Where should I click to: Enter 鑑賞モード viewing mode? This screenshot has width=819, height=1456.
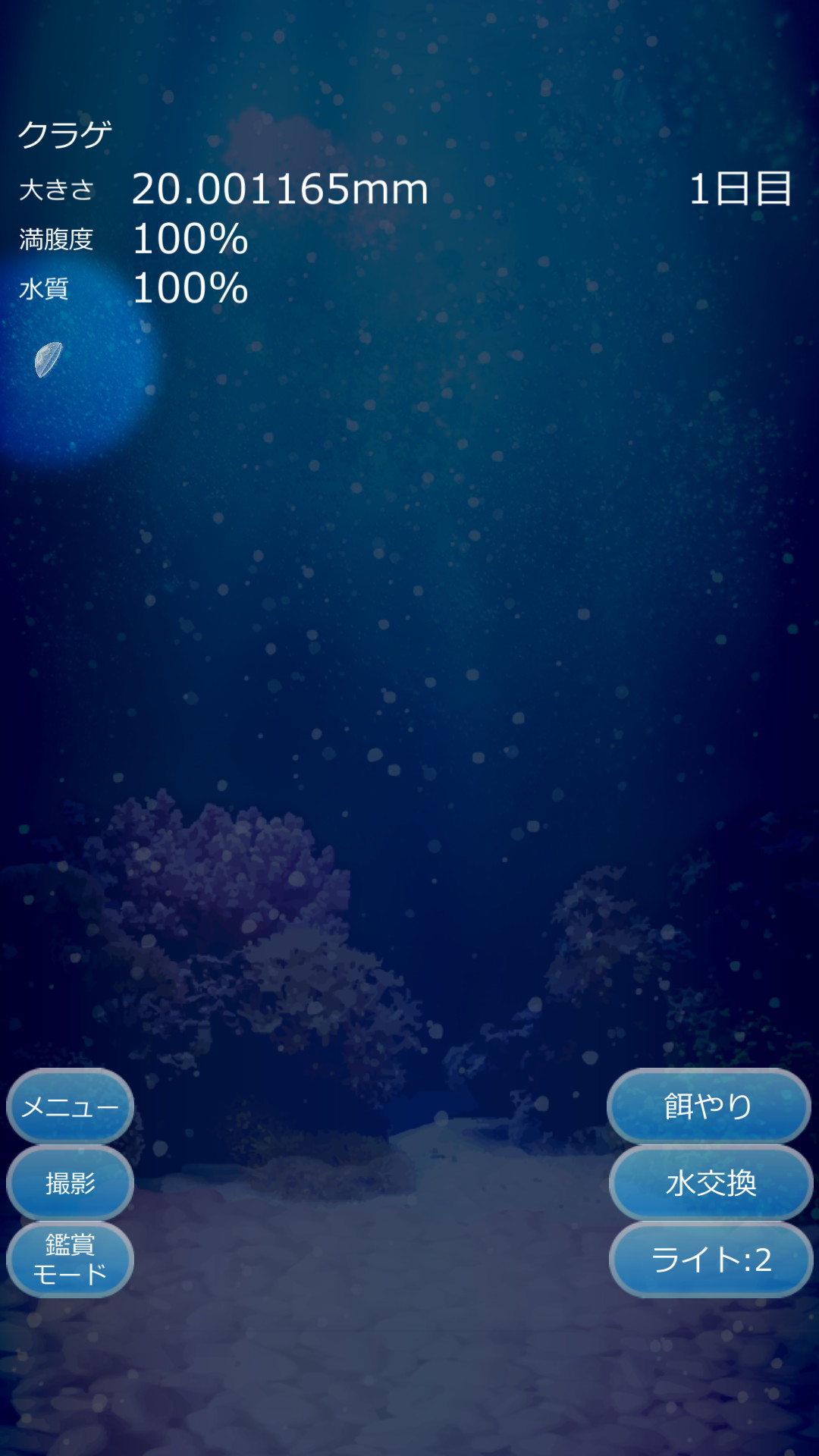coord(70,1259)
